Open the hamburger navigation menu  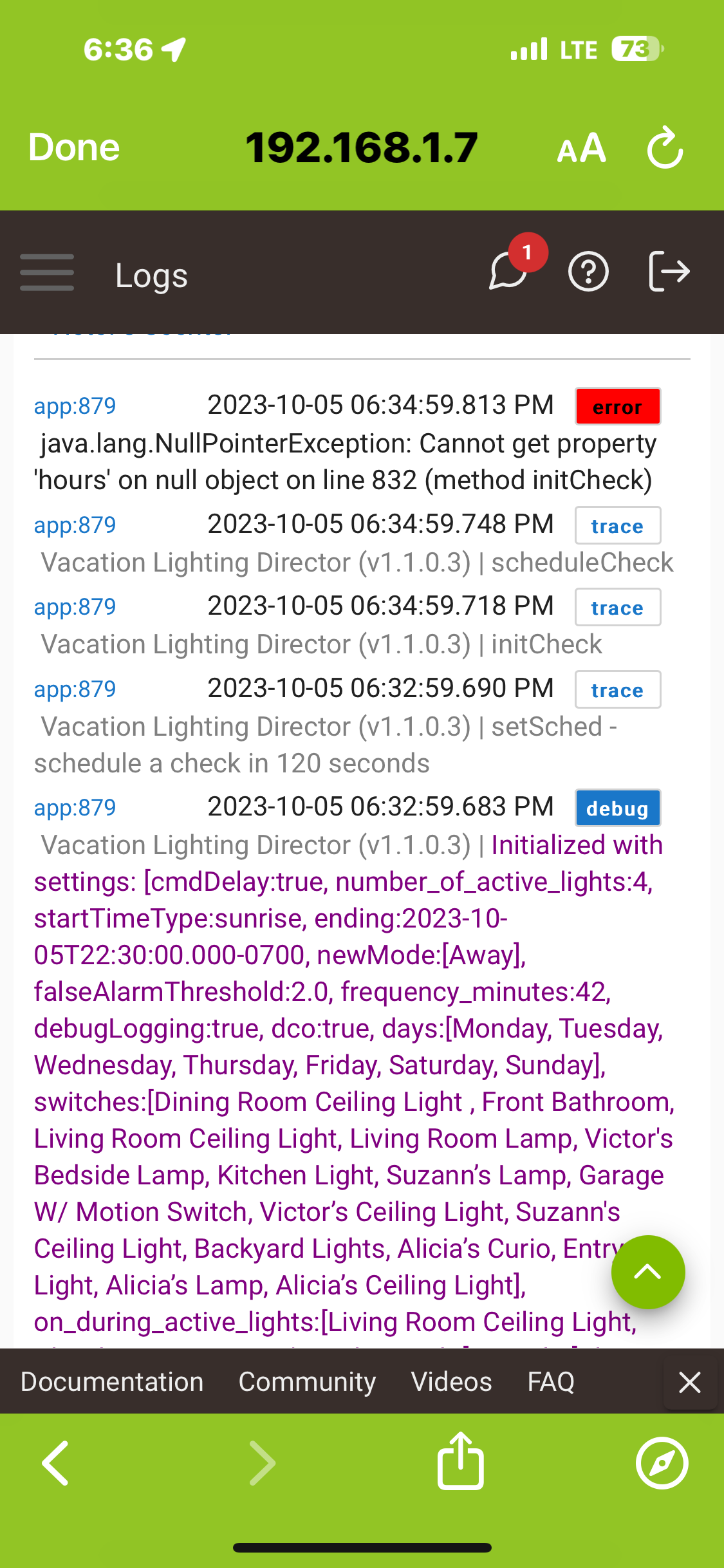pos(46,274)
